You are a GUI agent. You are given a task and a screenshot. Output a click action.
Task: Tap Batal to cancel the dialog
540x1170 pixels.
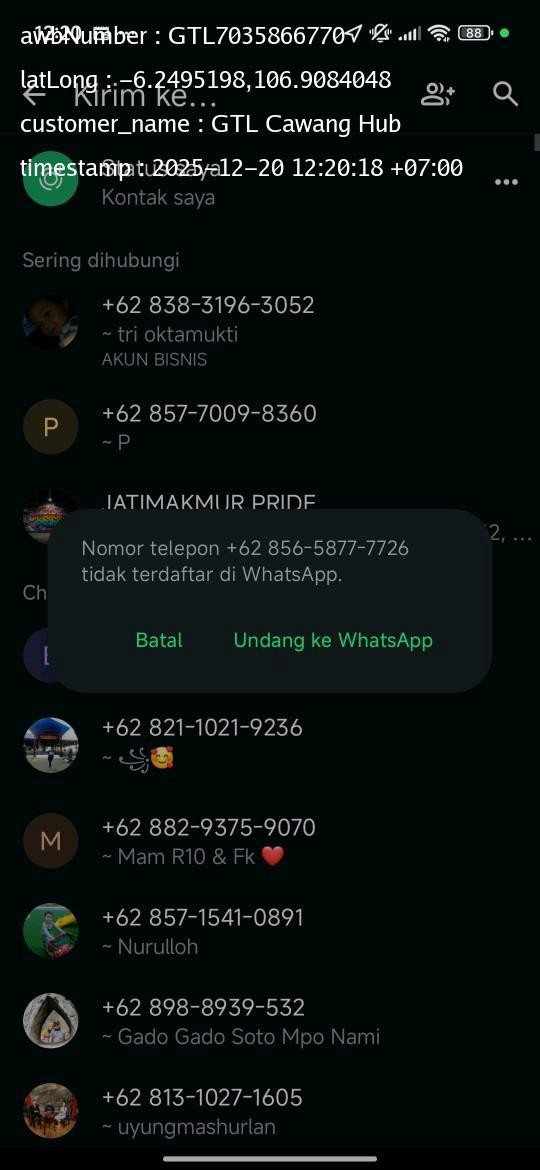159,640
